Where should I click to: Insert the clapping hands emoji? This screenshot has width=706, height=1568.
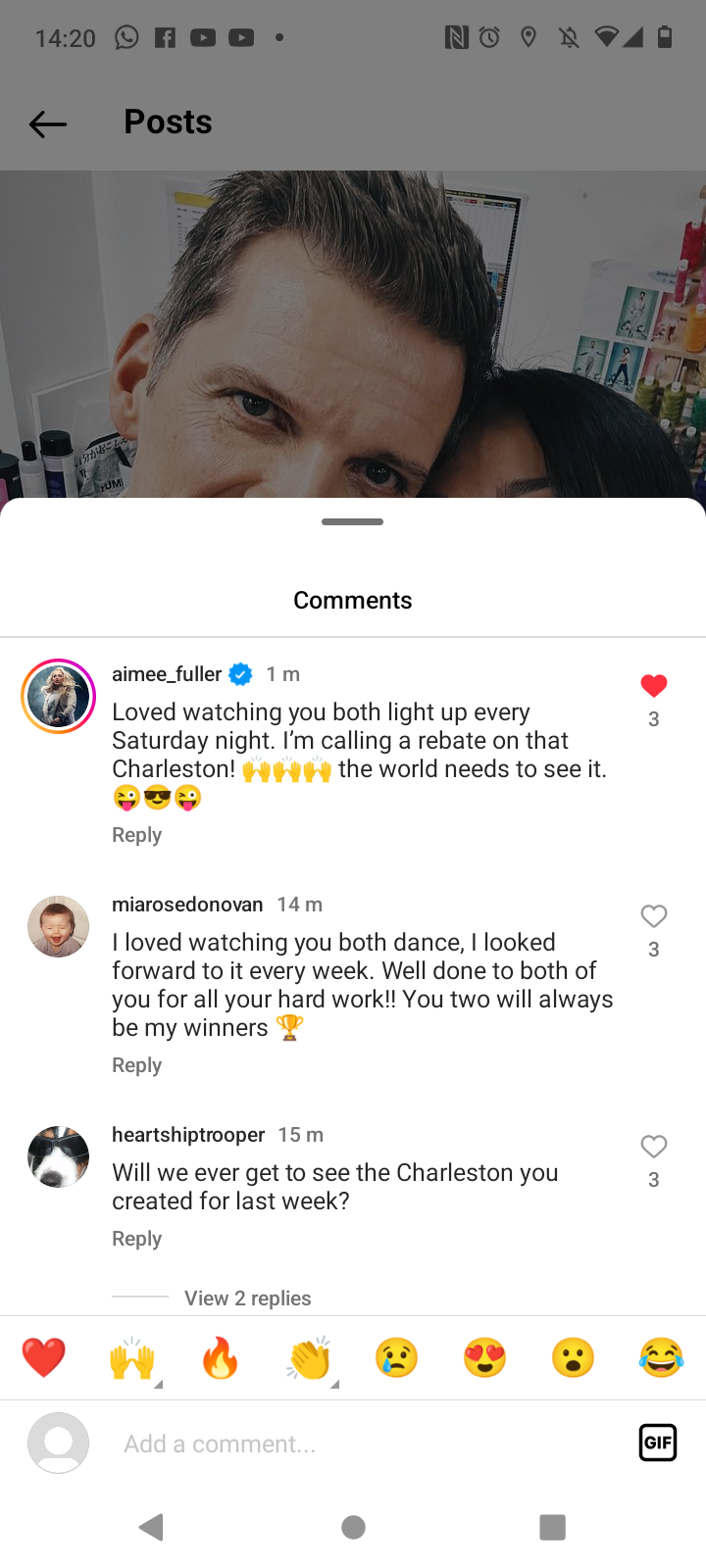click(309, 1358)
